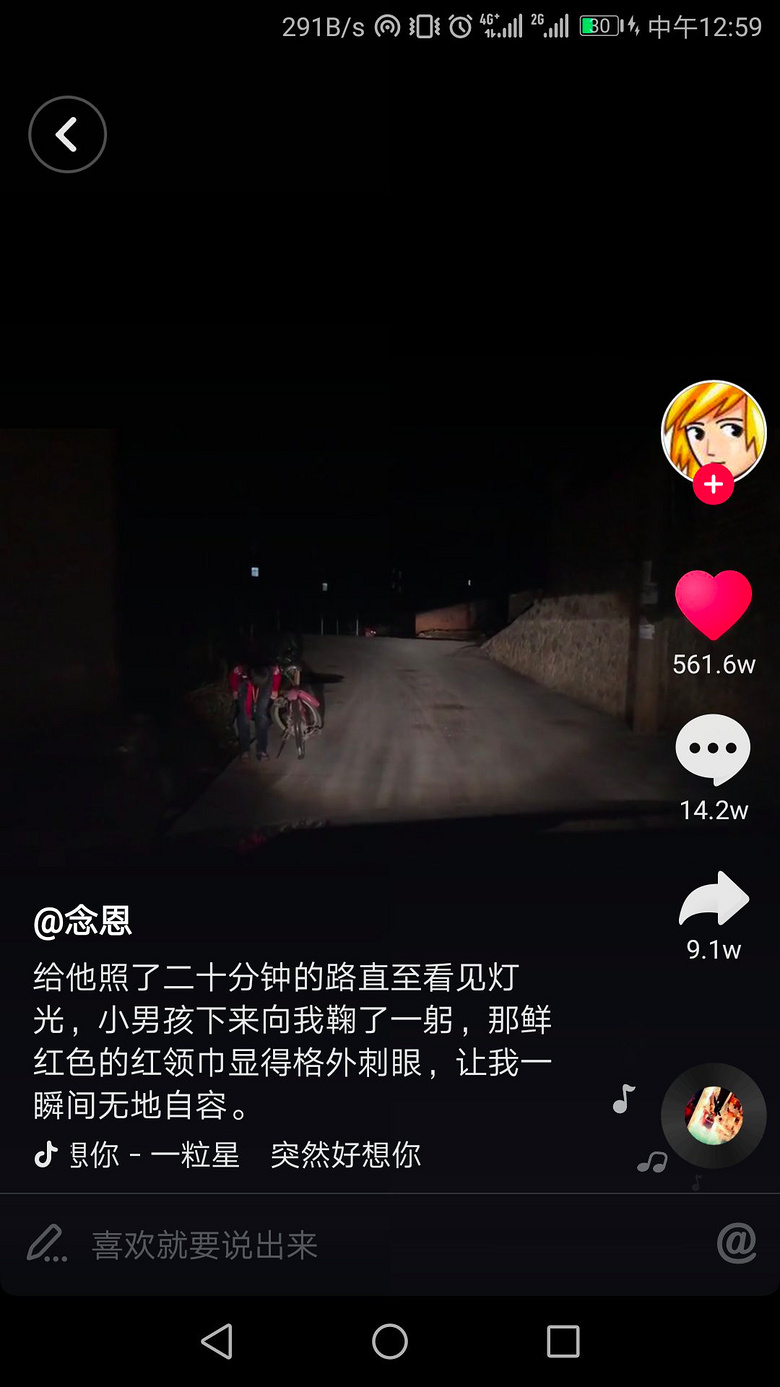Follow the creator with red plus badge
The image size is (780, 1387).
click(x=713, y=485)
